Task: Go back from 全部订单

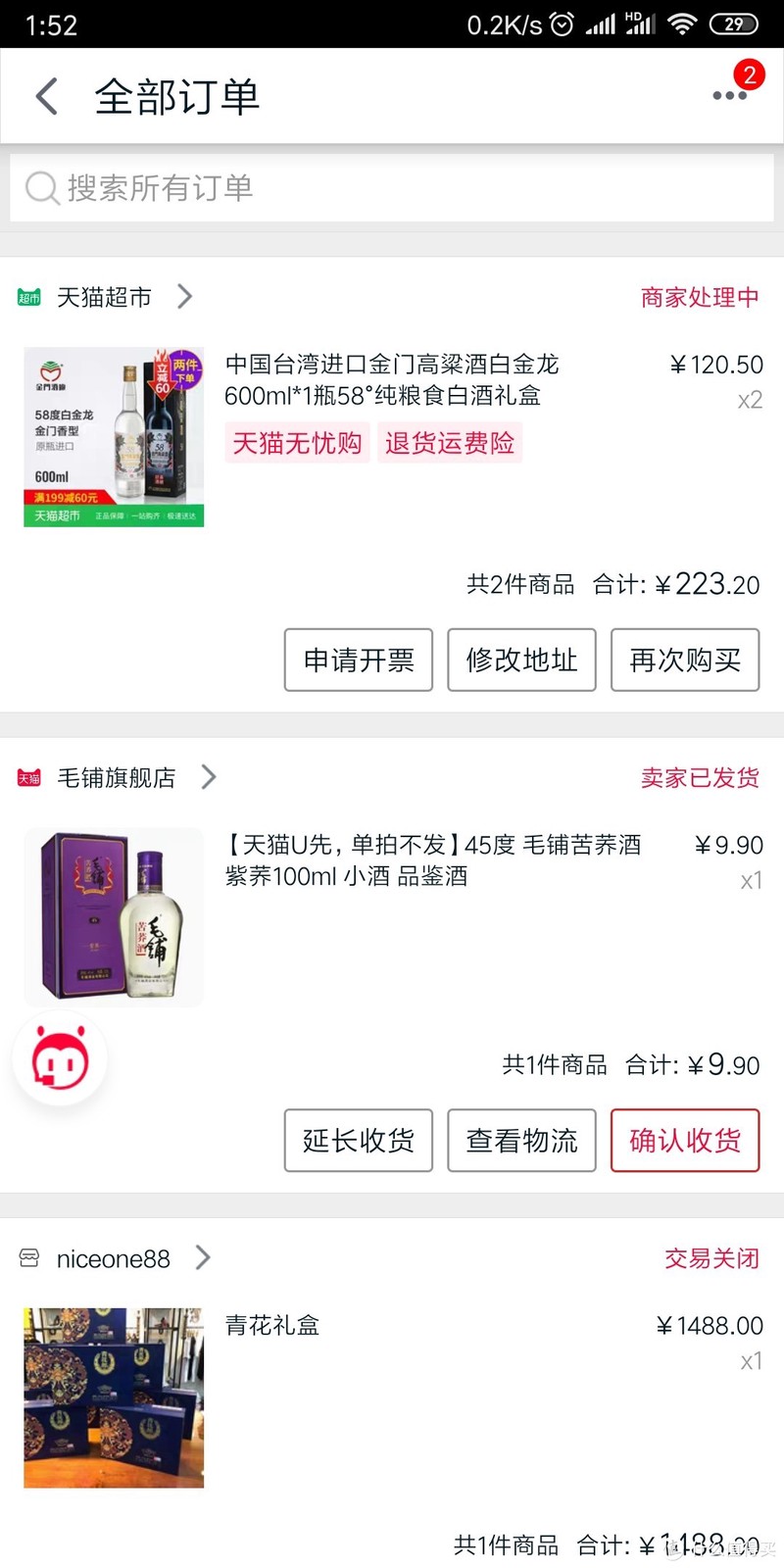Action: click(46, 96)
